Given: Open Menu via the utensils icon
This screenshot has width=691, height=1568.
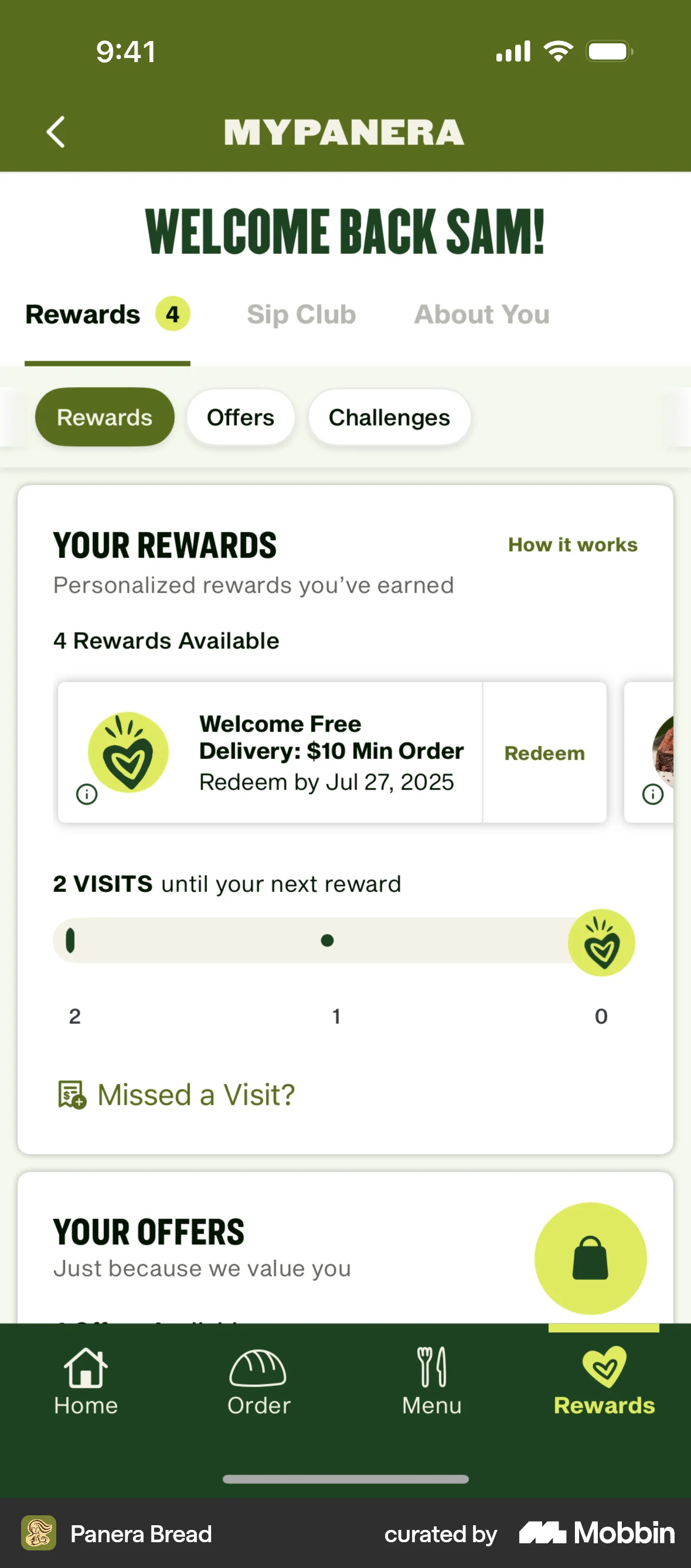Looking at the screenshot, I should (x=430, y=1373).
